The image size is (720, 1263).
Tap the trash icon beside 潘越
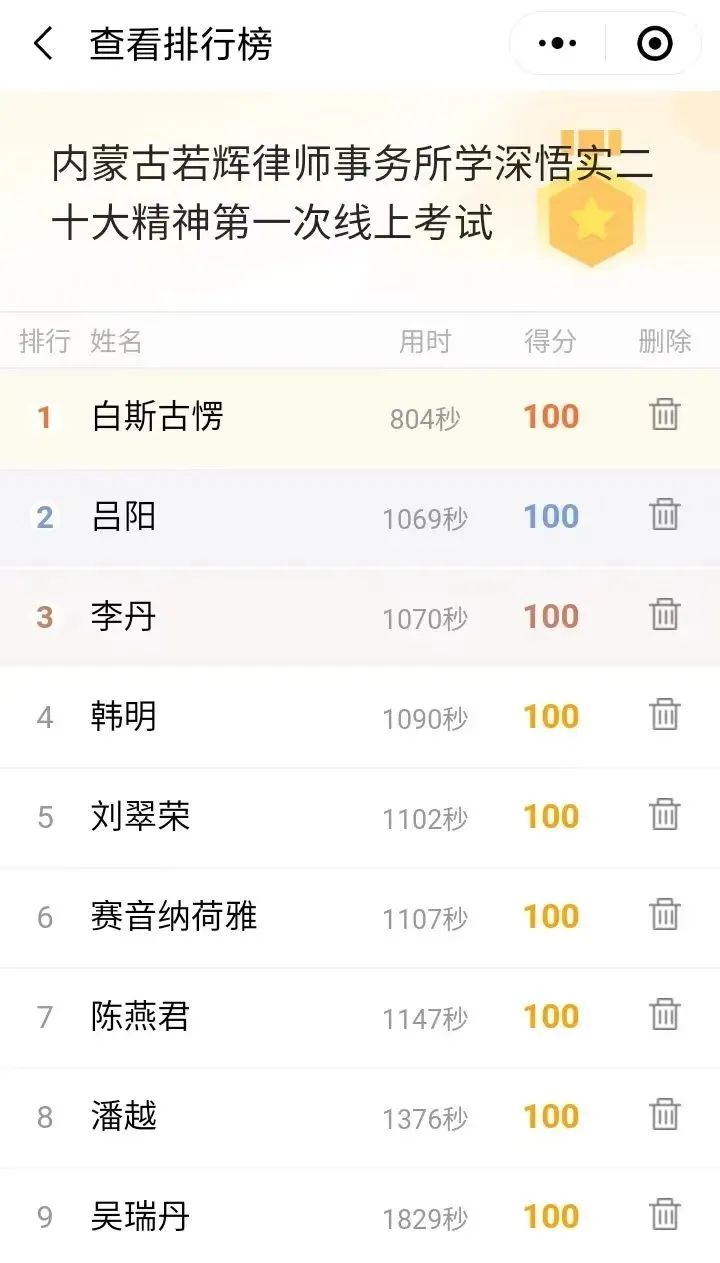(x=665, y=1114)
